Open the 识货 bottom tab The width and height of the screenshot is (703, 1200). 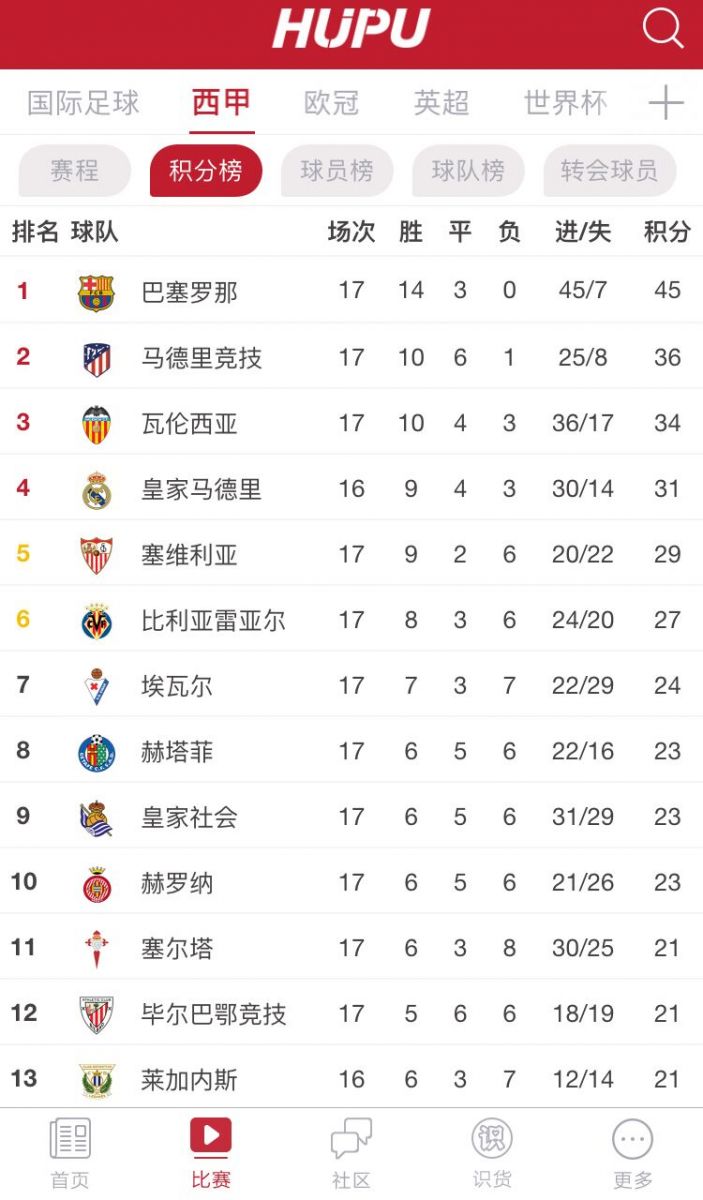pos(492,1154)
